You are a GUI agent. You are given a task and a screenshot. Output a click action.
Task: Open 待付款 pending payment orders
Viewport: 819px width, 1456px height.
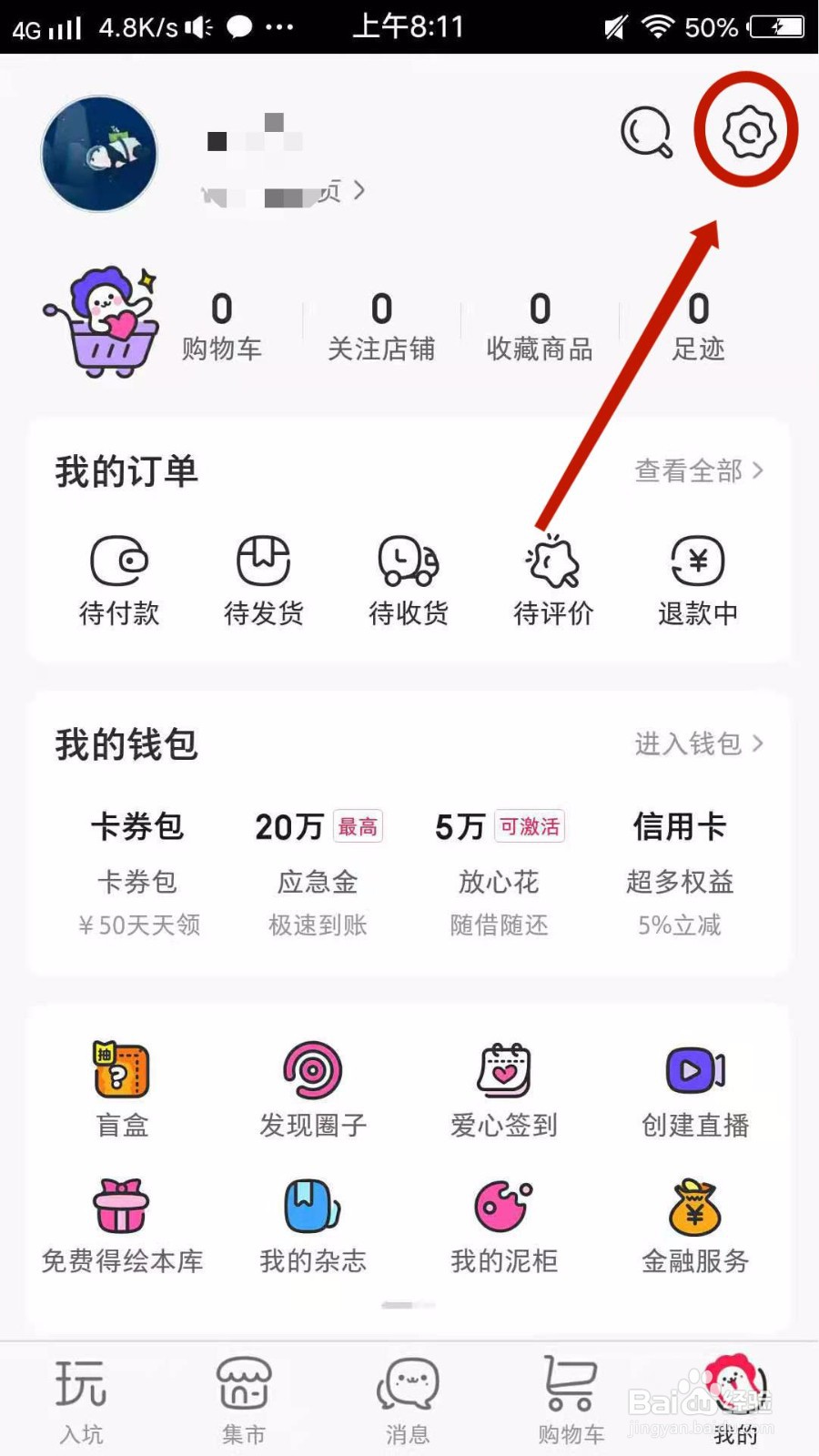[x=120, y=578]
